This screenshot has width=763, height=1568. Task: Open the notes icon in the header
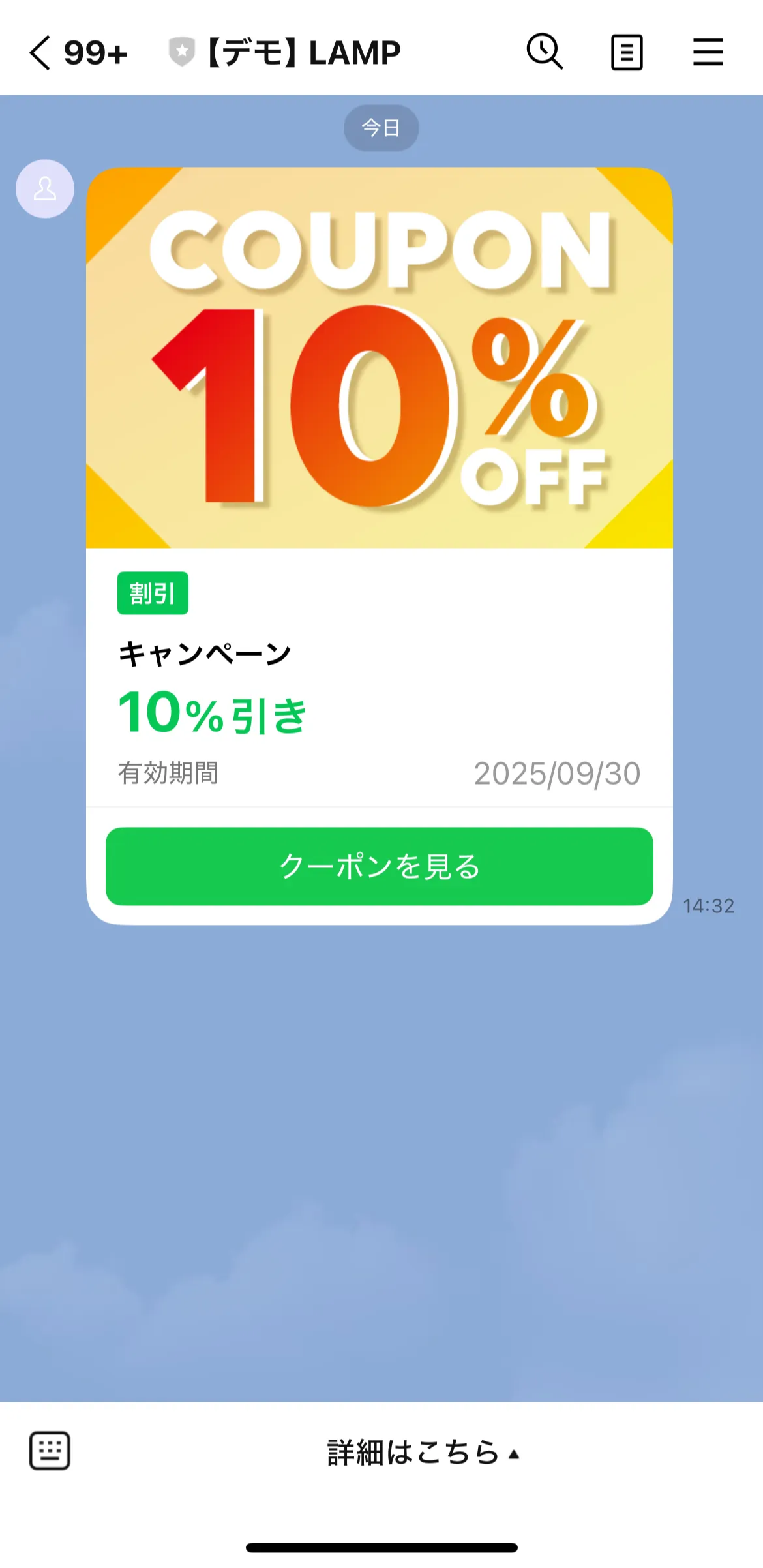pos(626,52)
